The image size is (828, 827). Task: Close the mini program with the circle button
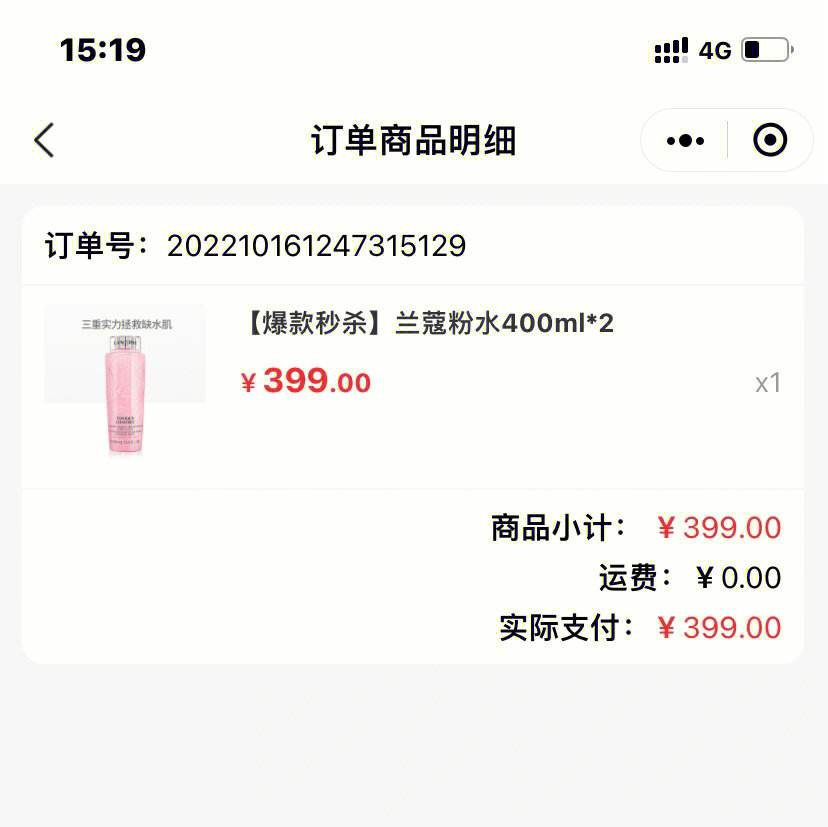769,141
